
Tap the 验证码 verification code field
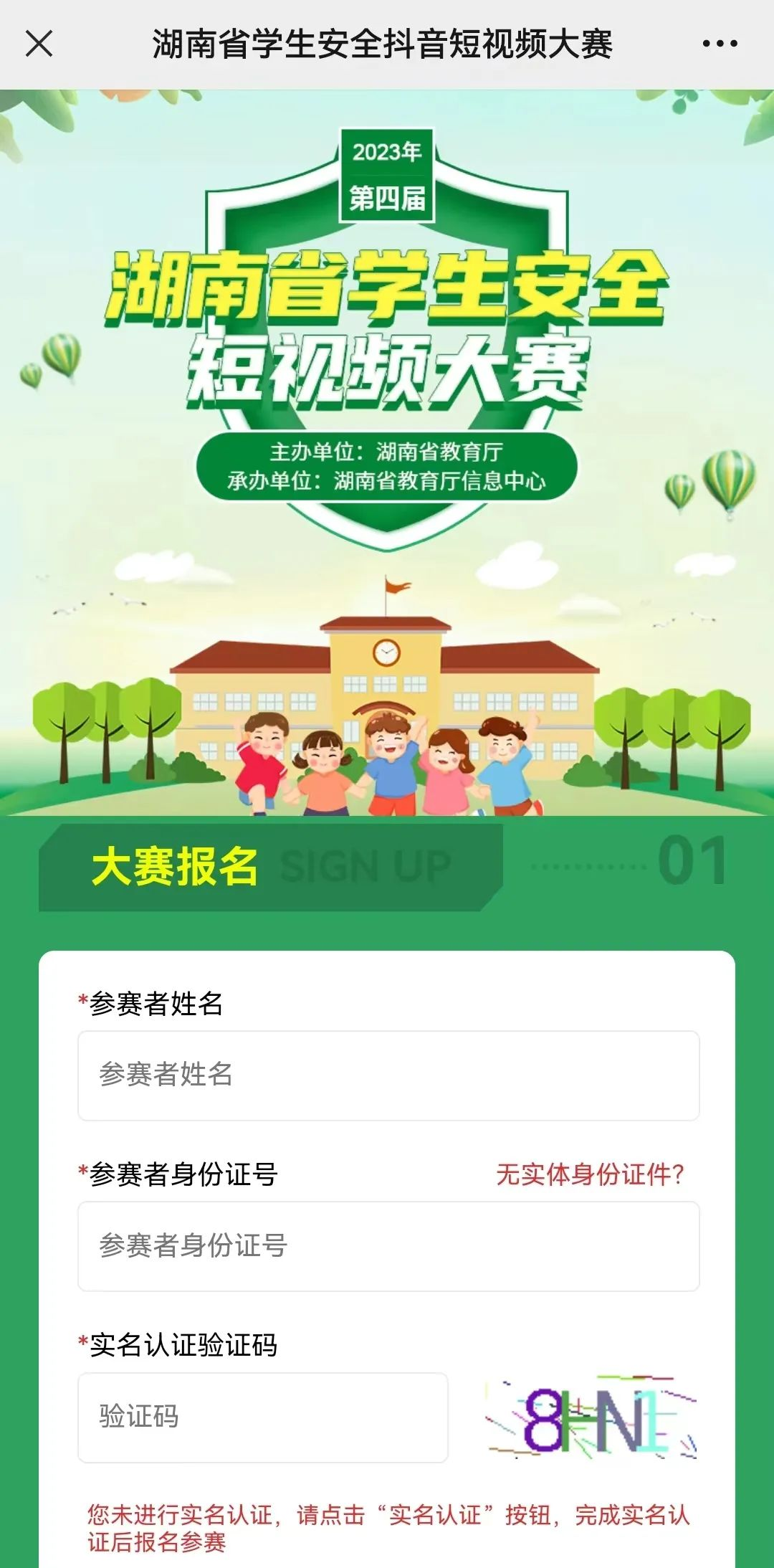tap(263, 1417)
